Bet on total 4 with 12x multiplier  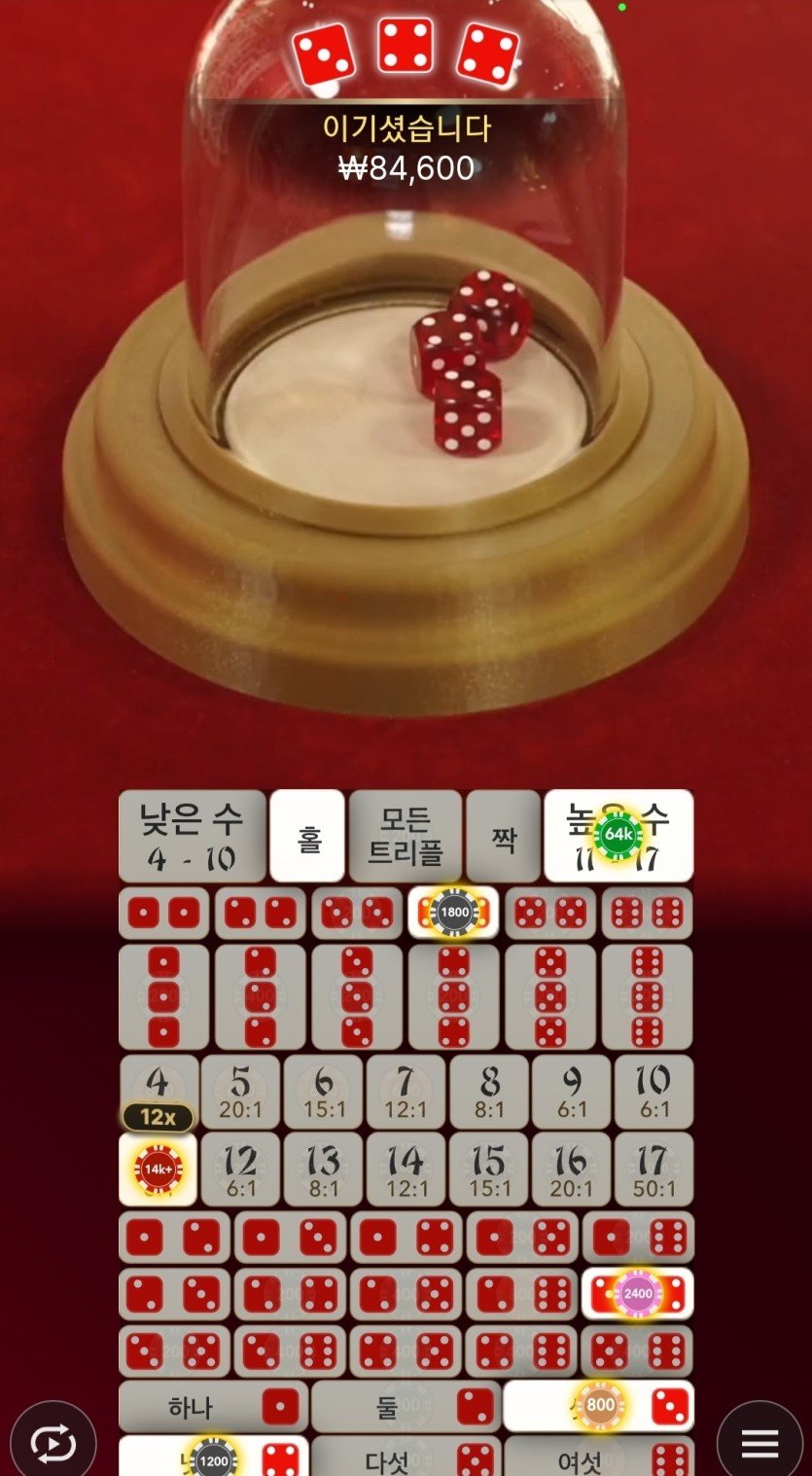click(x=158, y=1092)
